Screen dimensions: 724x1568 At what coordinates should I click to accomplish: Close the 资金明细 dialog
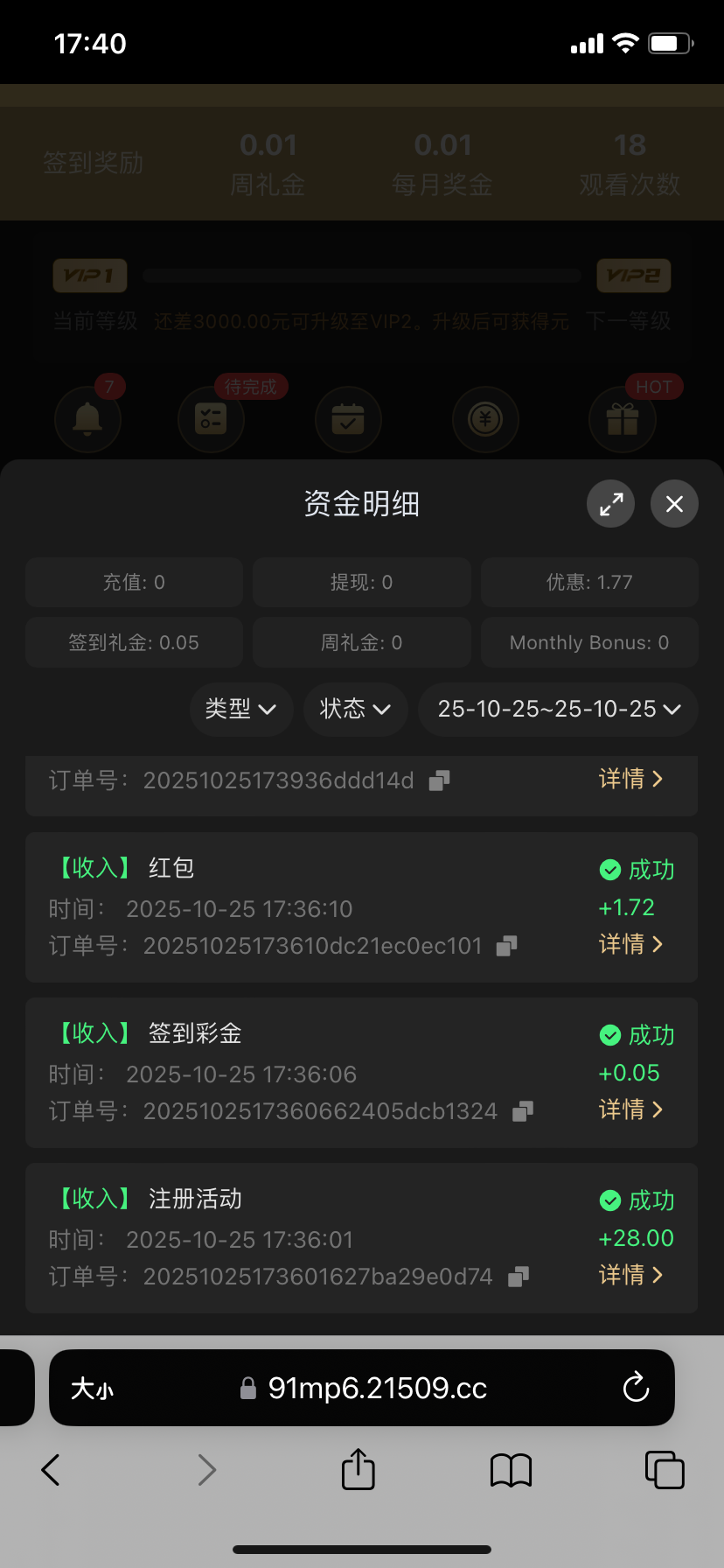(x=674, y=504)
